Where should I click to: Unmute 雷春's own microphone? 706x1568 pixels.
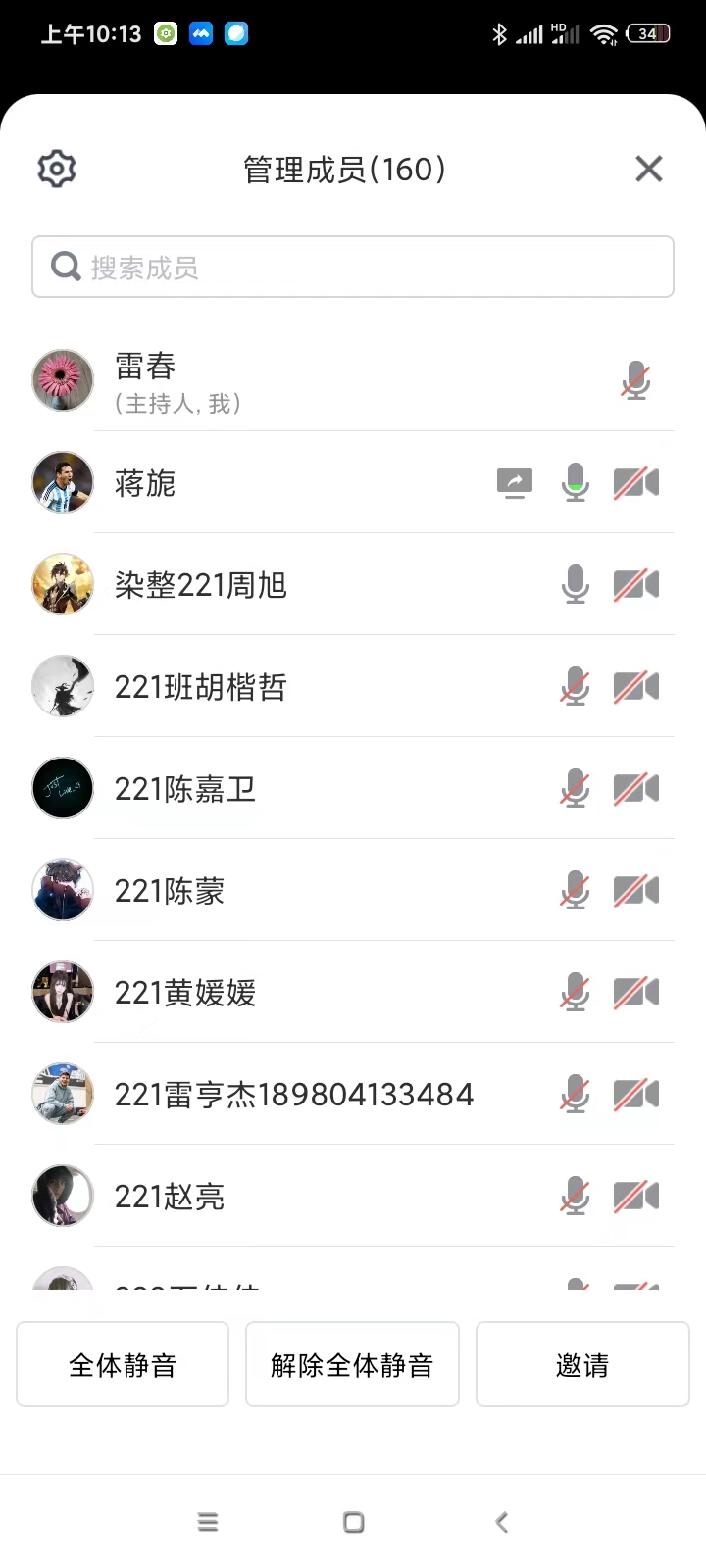[635, 380]
